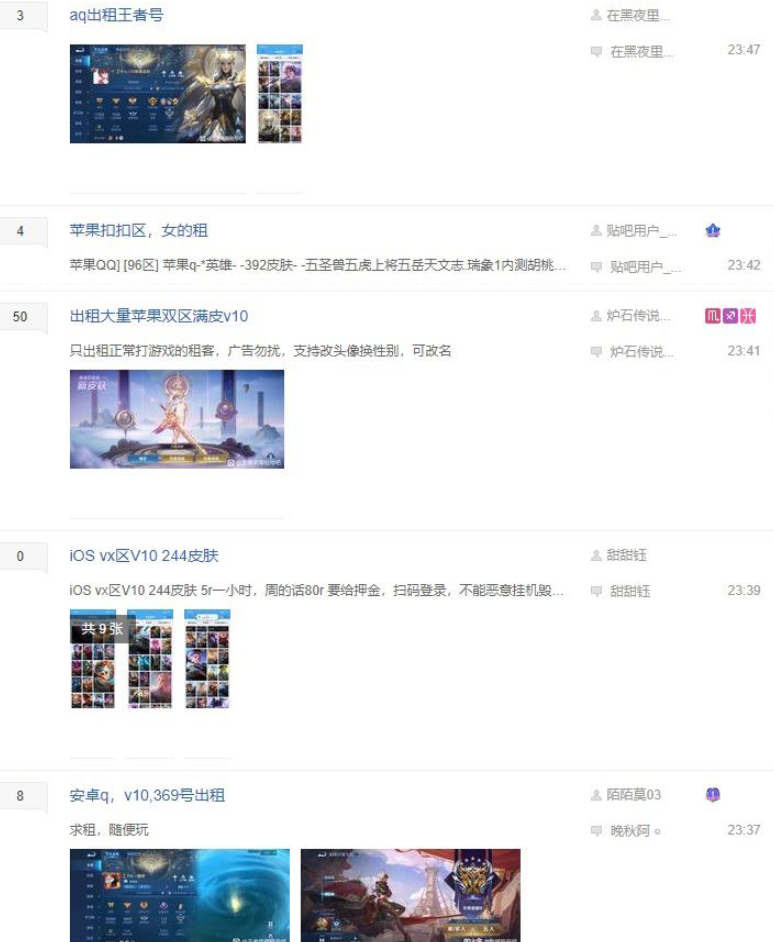774x942 pixels.
Task: Enlarge the skin grid image in aq出租王者号 post
Action: coord(279,93)
